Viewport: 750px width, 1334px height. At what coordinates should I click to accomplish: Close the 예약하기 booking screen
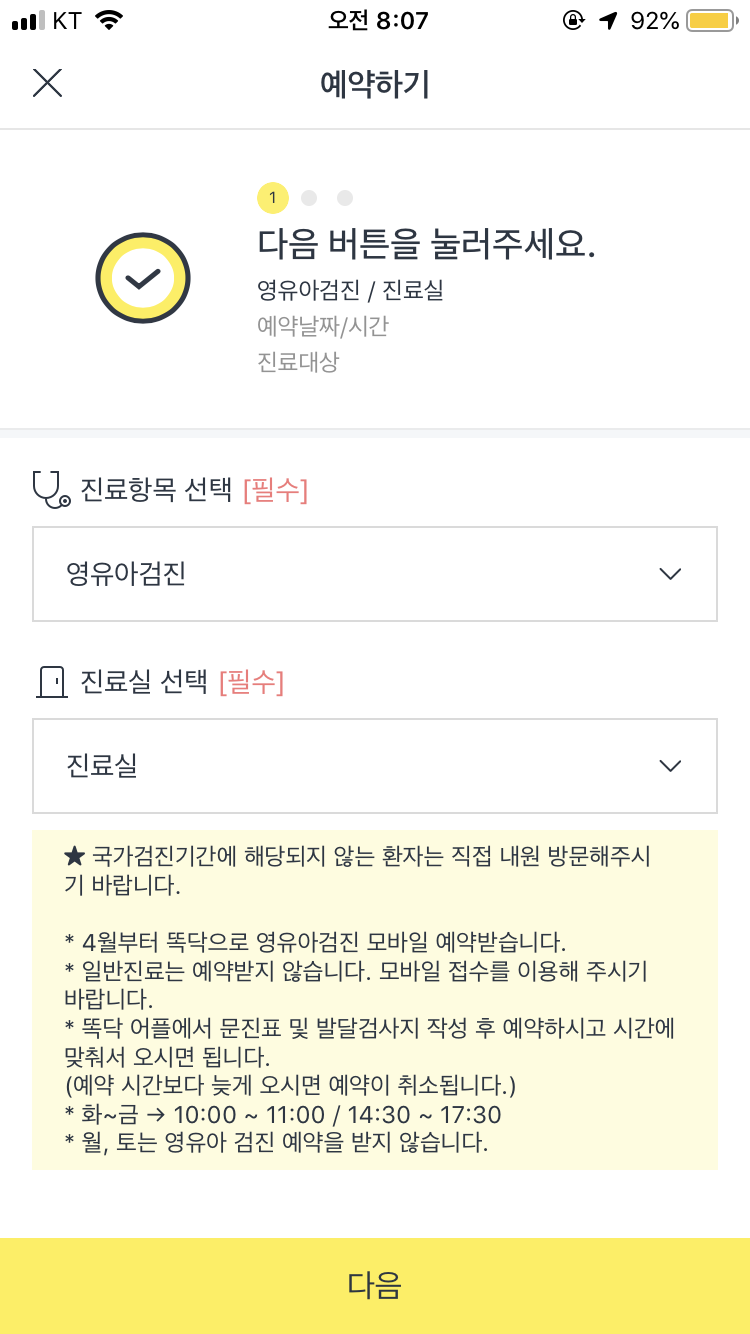(x=47, y=83)
